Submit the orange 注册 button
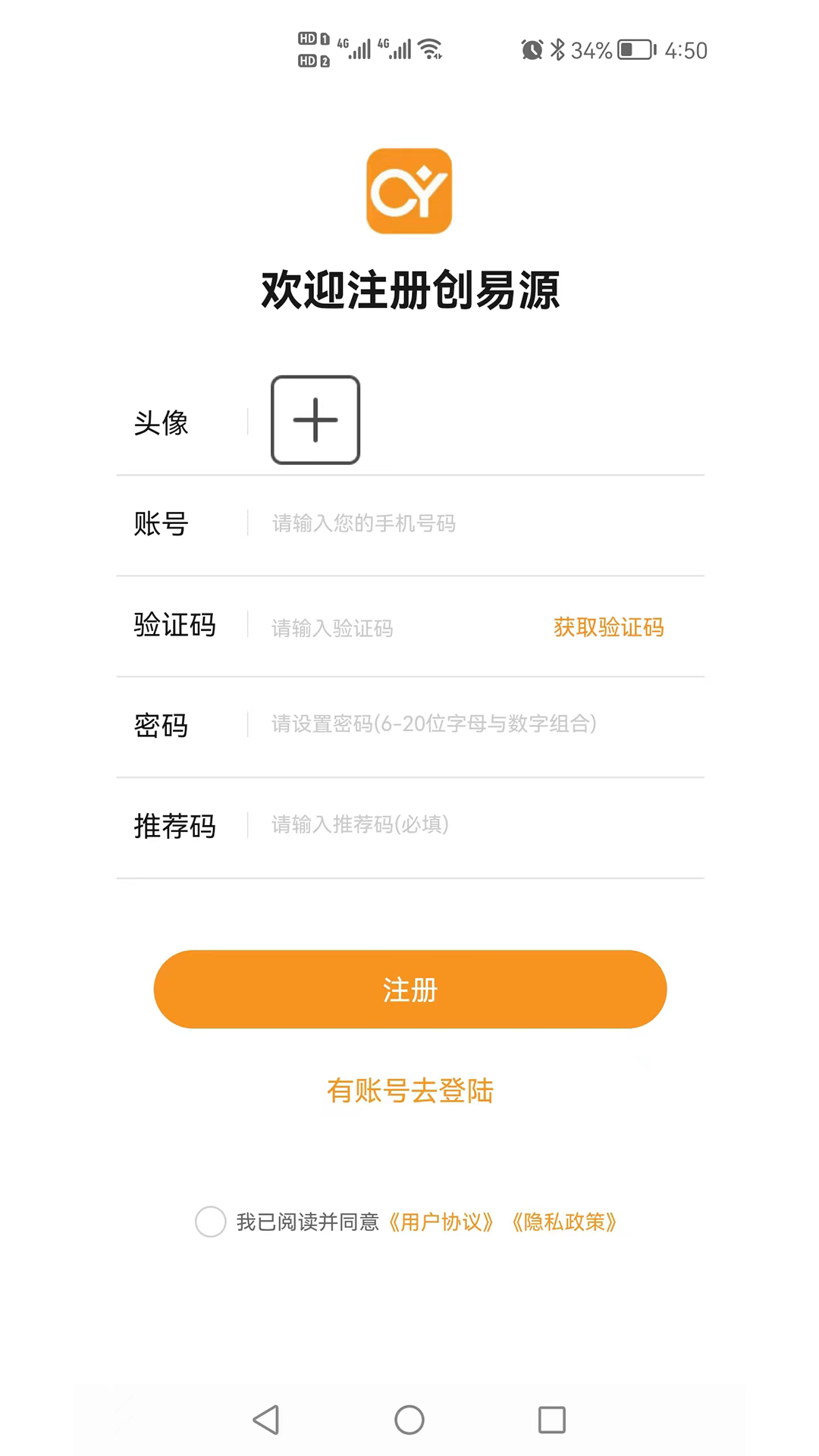 coord(409,990)
